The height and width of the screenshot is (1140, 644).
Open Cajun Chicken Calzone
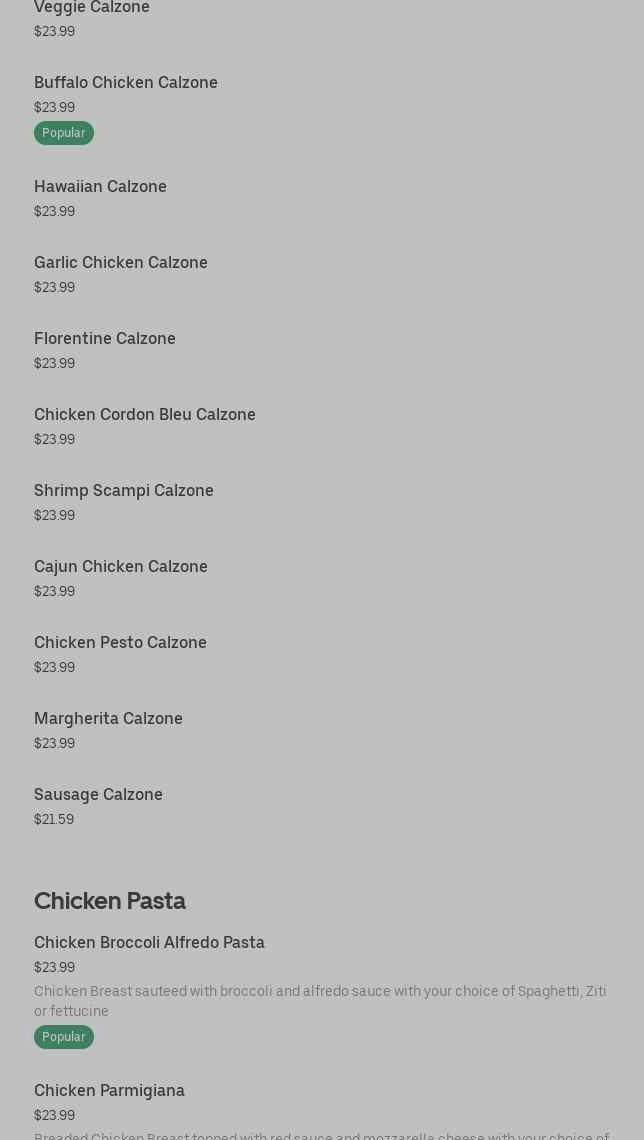121,567
